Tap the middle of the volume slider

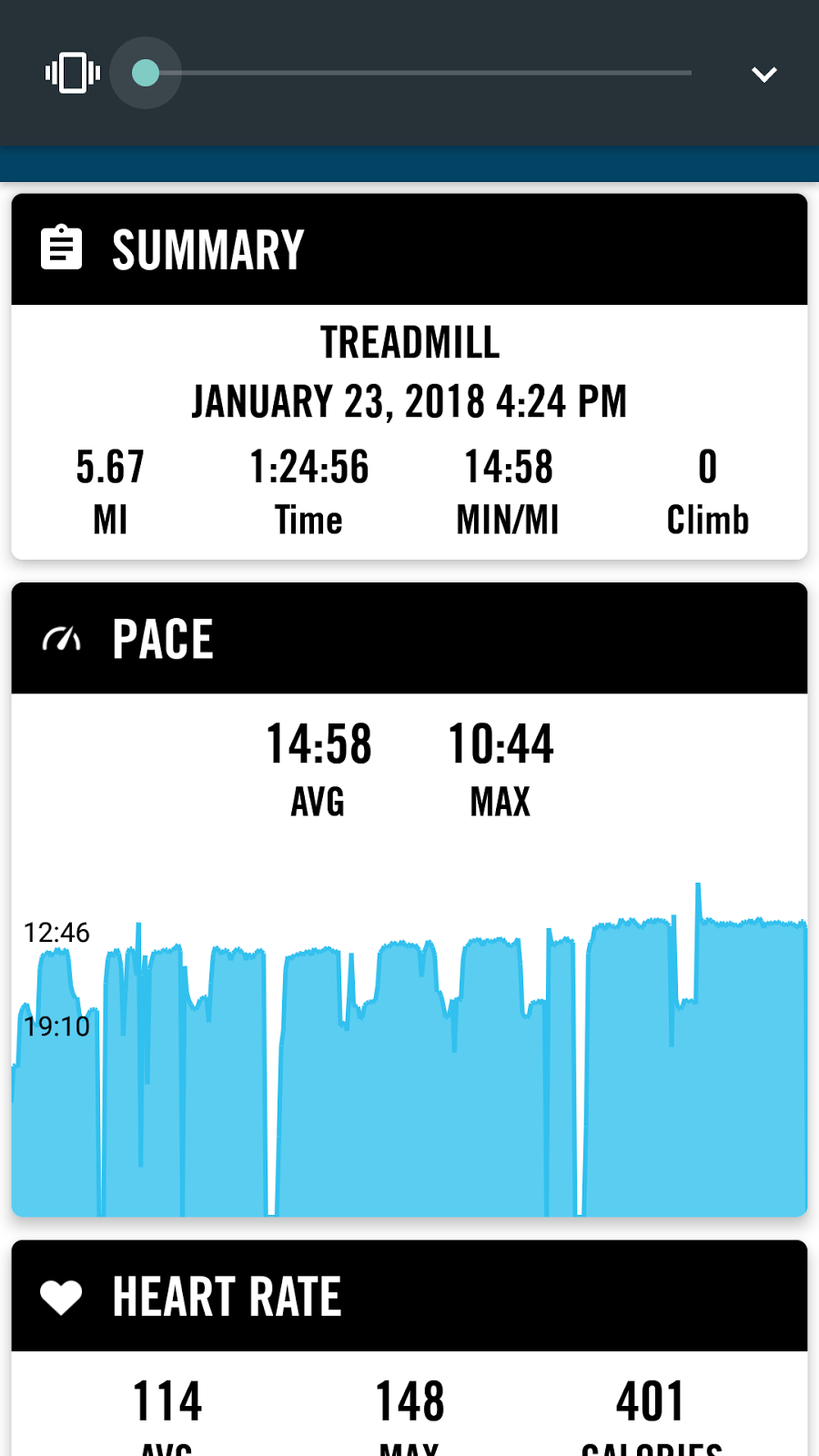419,73
